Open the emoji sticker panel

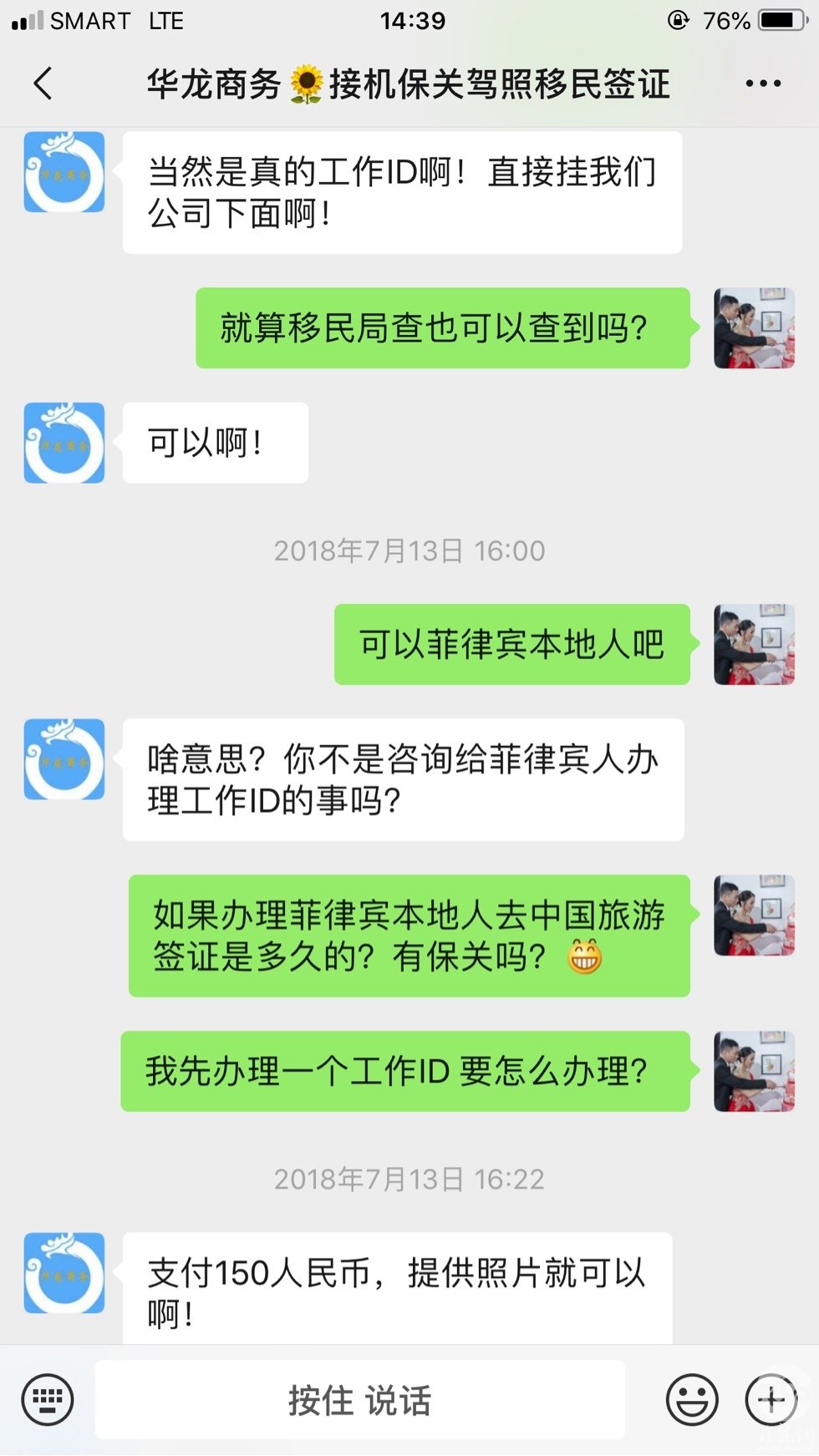point(692,1399)
